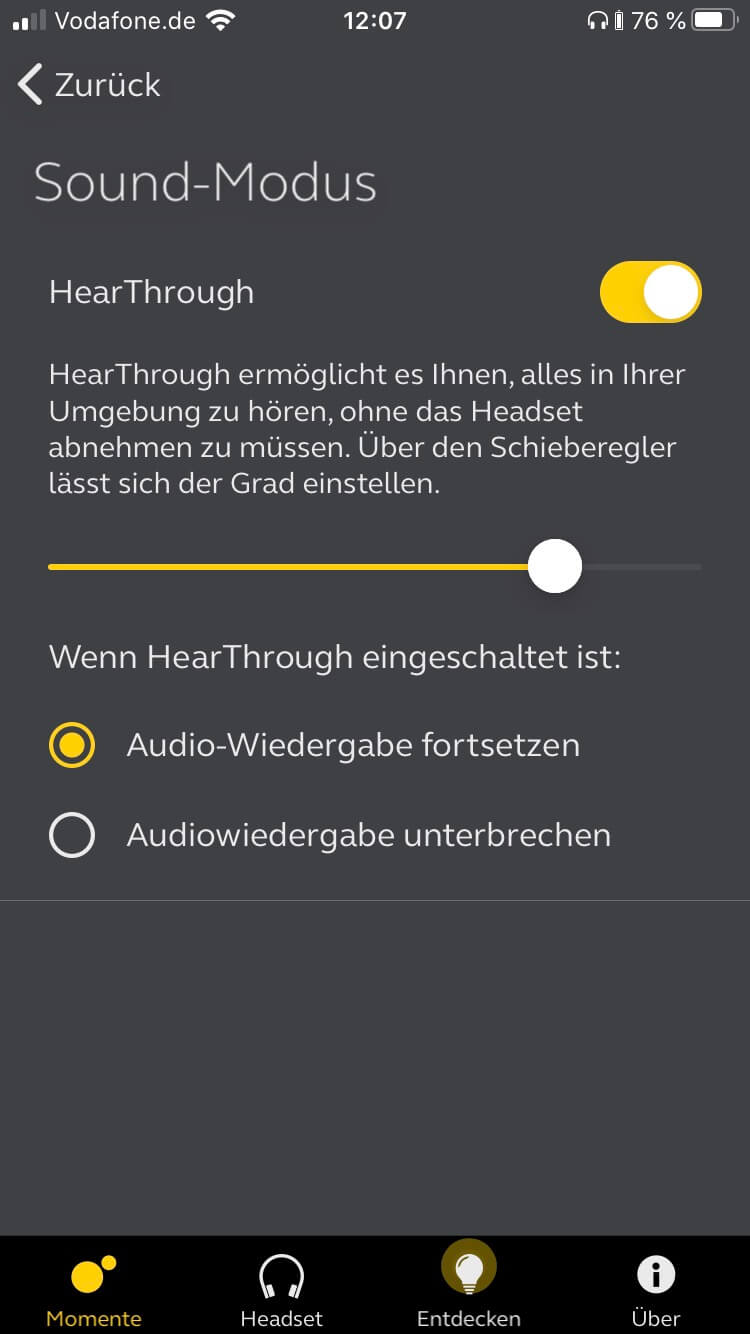This screenshot has width=750, height=1334.
Task: Open the Über info tab
Action: click(x=656, y=1288)
